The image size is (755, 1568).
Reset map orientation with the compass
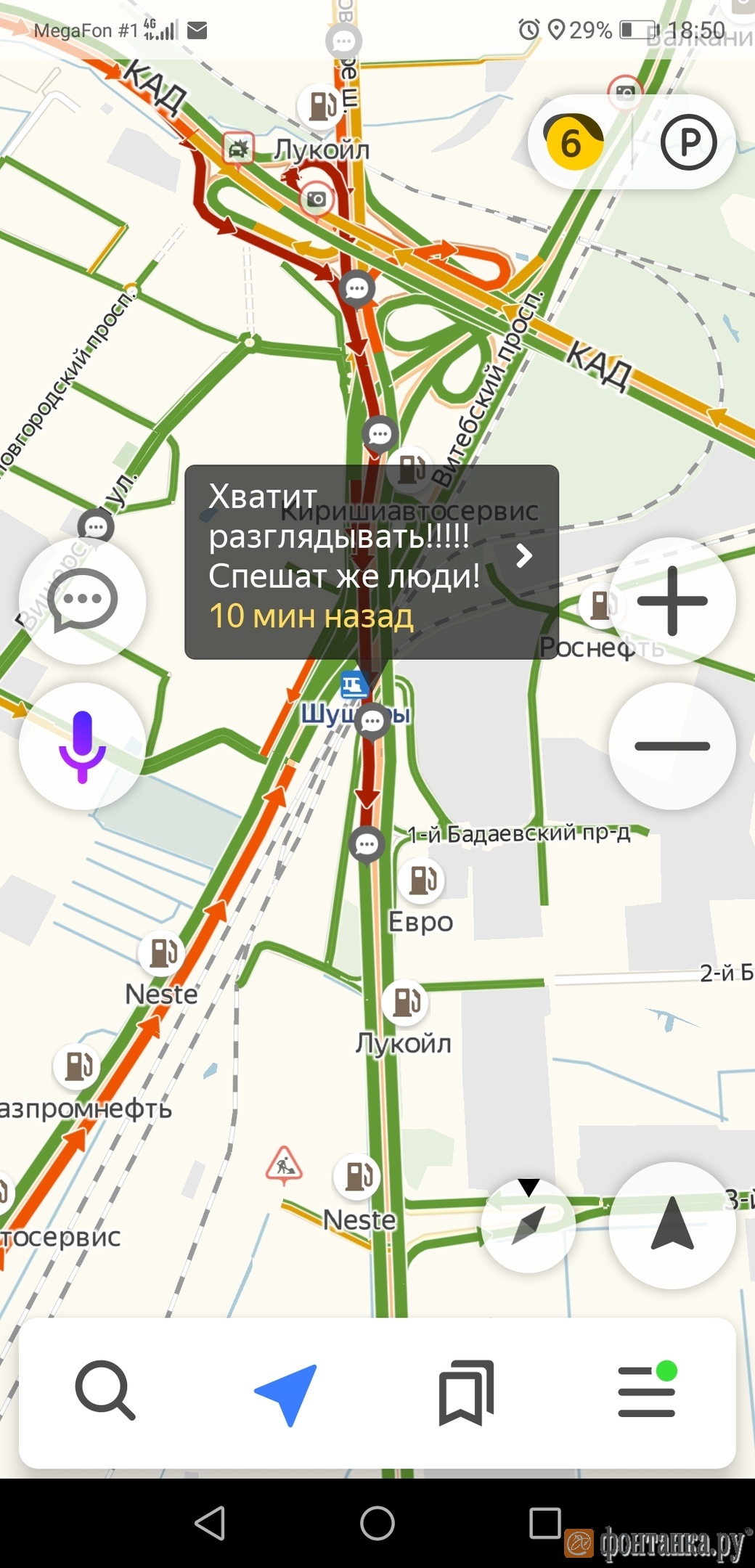528,1225
